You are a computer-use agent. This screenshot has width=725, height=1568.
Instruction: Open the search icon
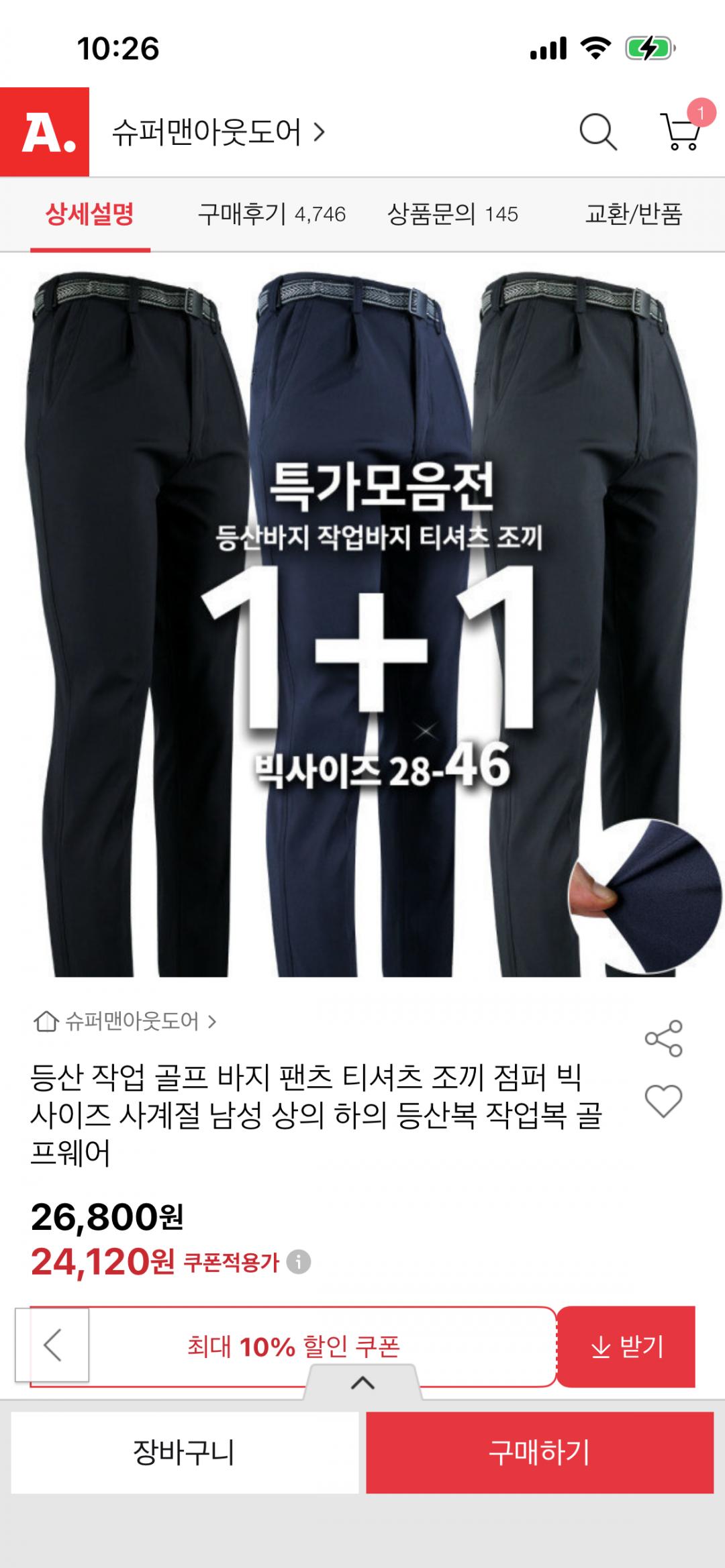point(597,132)
